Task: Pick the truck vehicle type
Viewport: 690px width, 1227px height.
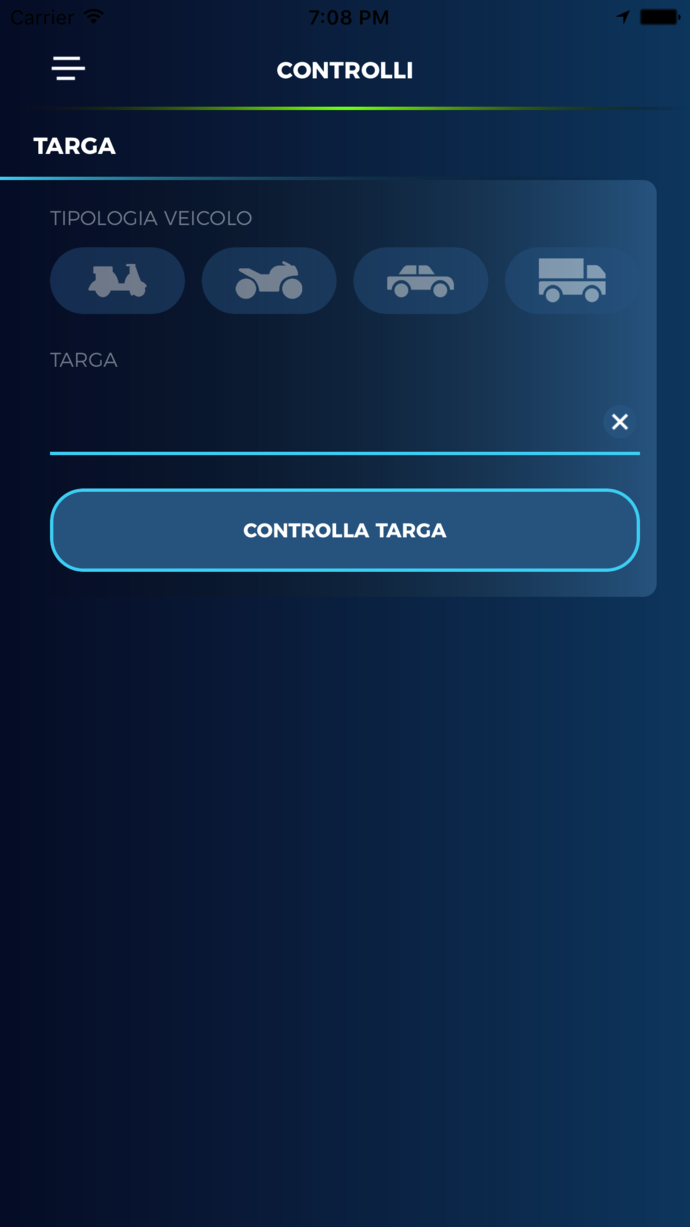Action: point(572,281)
